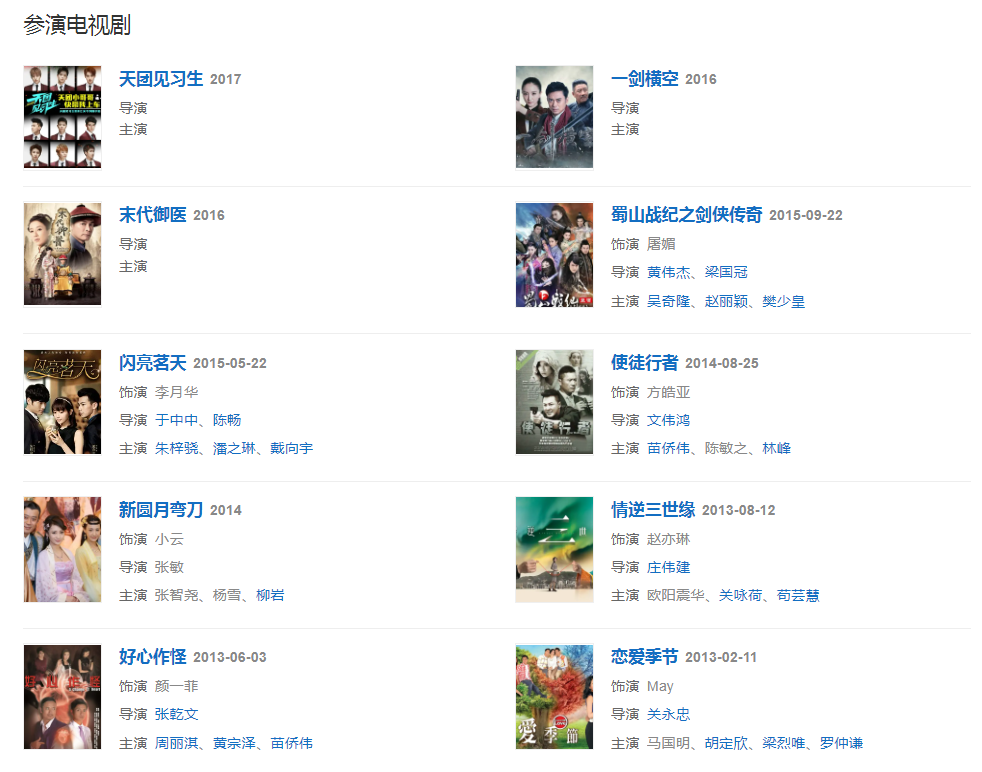Viewport: 982px width, 772px height.
Task: Open director 于中中's profile
Action: [x=176, y=420]
